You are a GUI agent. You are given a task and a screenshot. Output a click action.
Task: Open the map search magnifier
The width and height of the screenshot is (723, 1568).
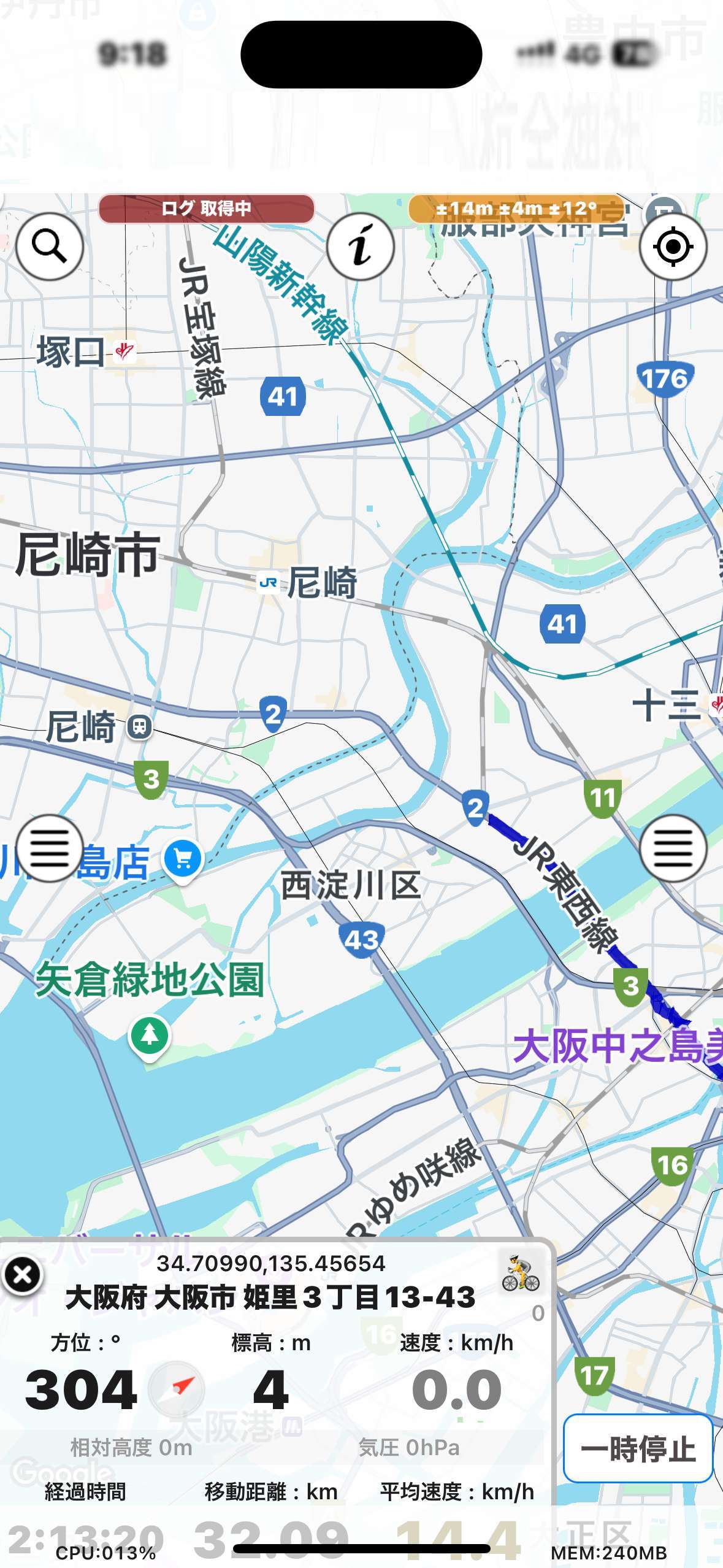(50, 247)
